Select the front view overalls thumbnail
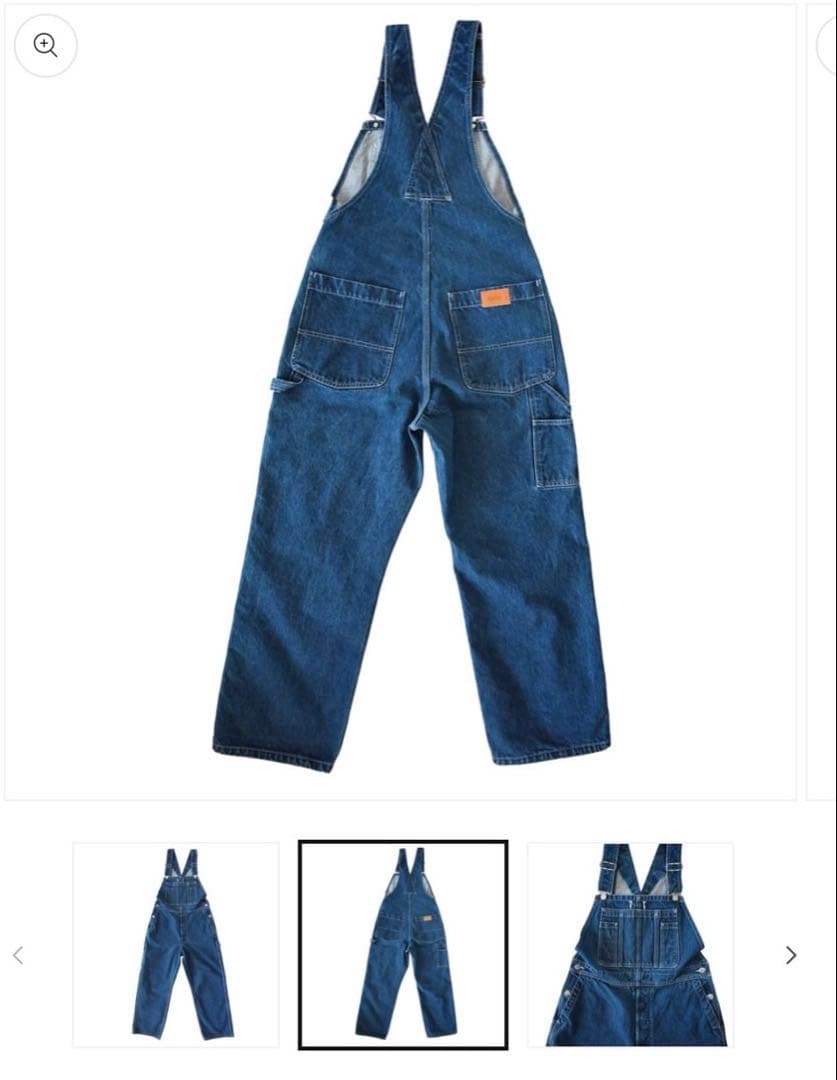Viewport: 837px width, 1080px height. tap(176, 944)
